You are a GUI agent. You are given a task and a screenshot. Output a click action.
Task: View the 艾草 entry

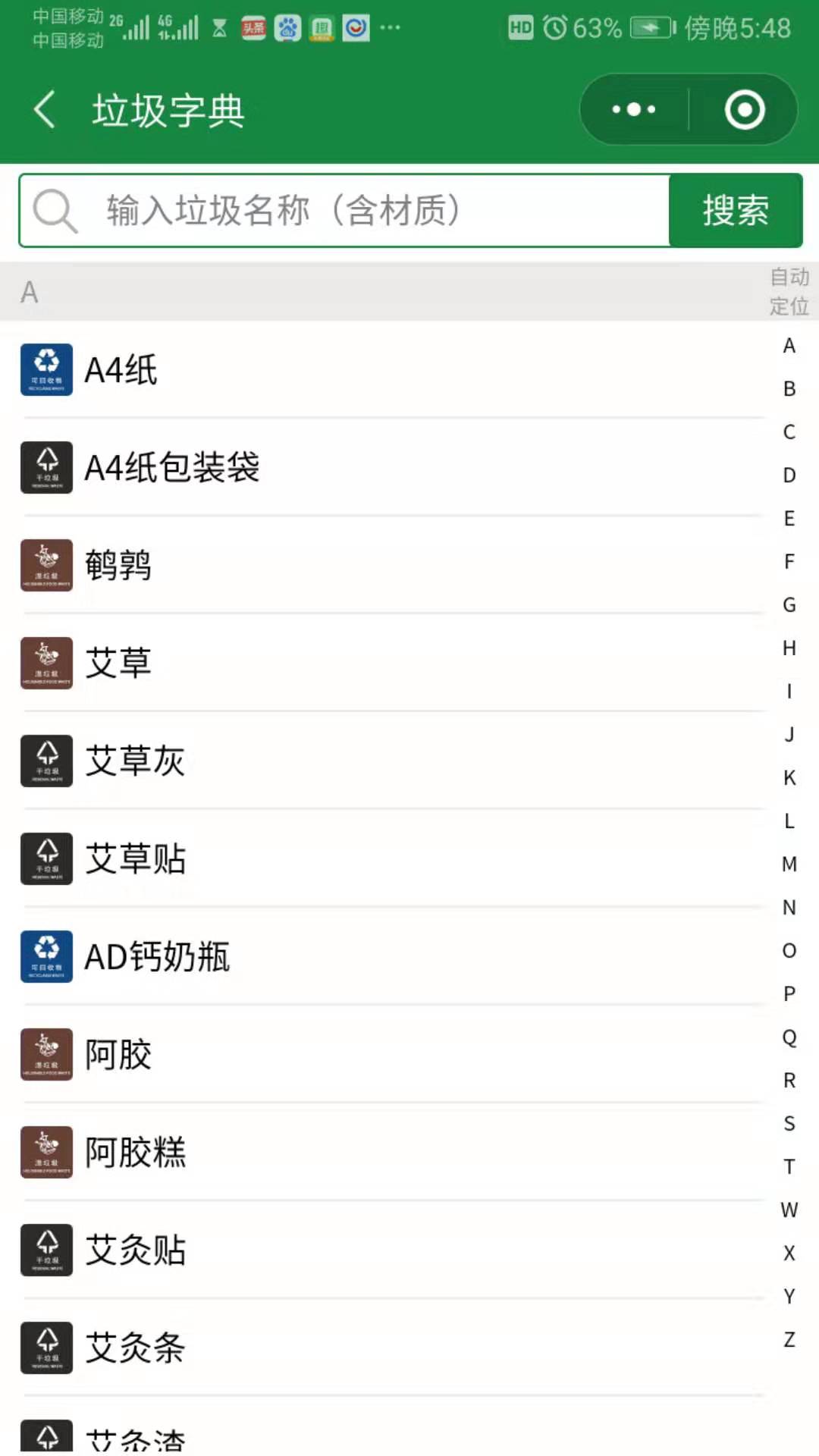pyautogui.click(x=394, y=664)
